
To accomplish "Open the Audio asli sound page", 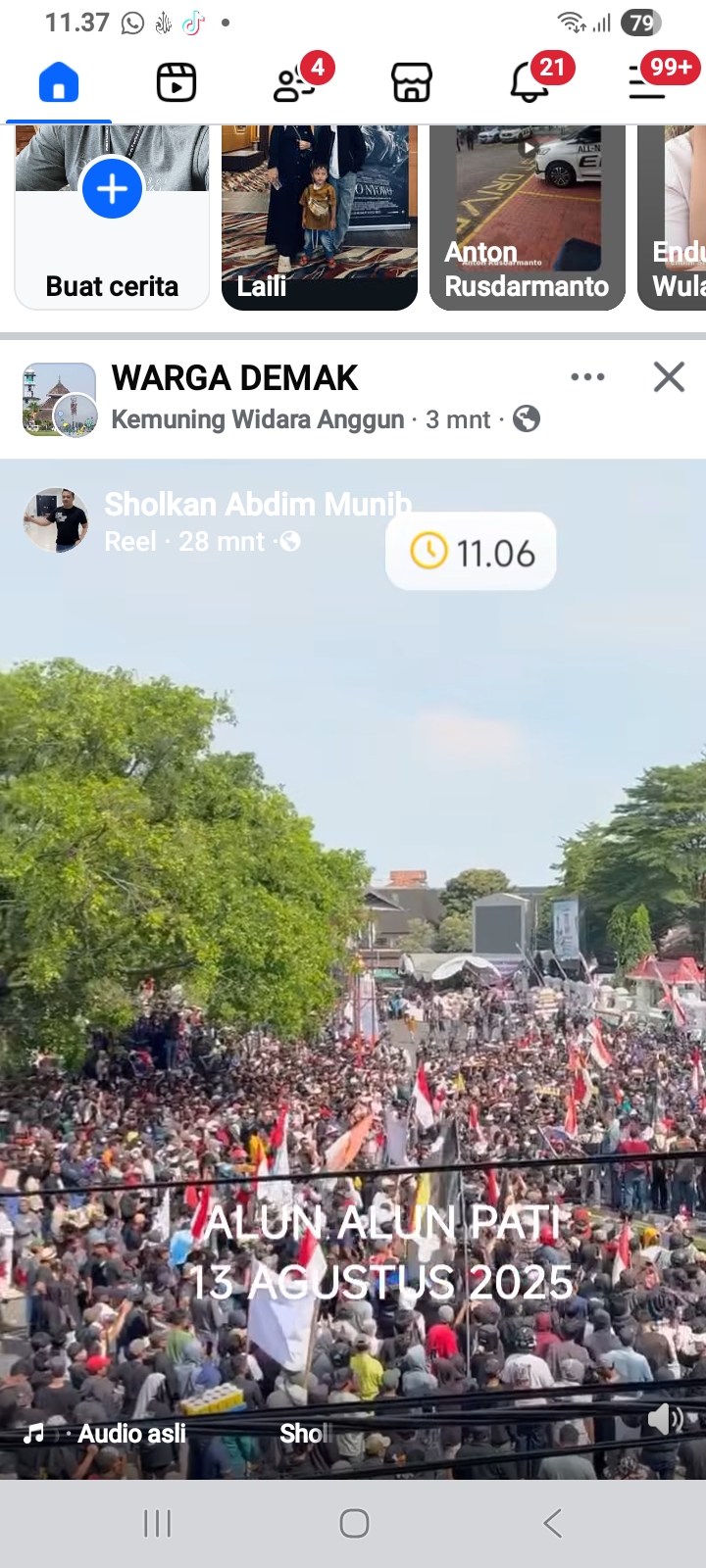I will [x=131, y=1434].
